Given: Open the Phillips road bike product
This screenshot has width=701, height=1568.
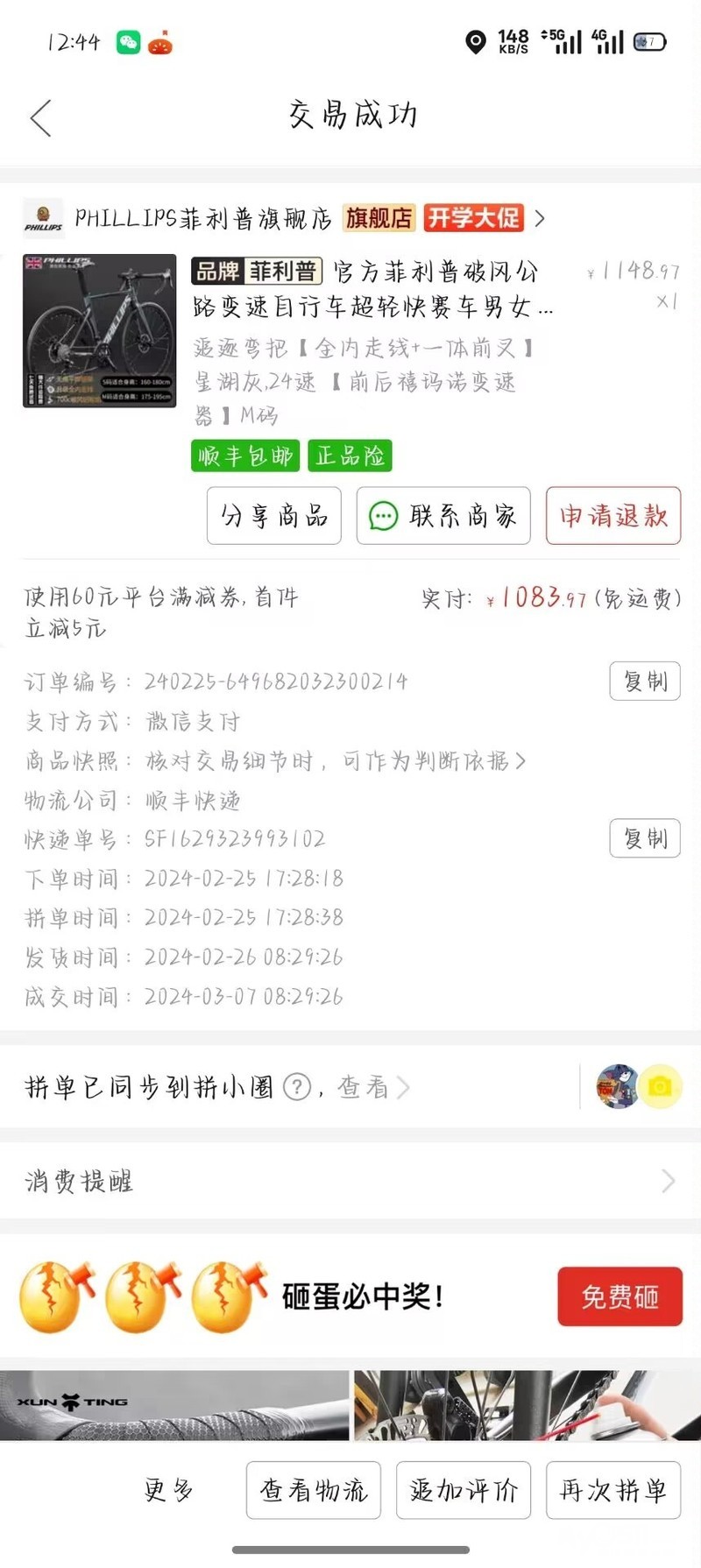Looking at the screenshot, I should coord(99,330).
